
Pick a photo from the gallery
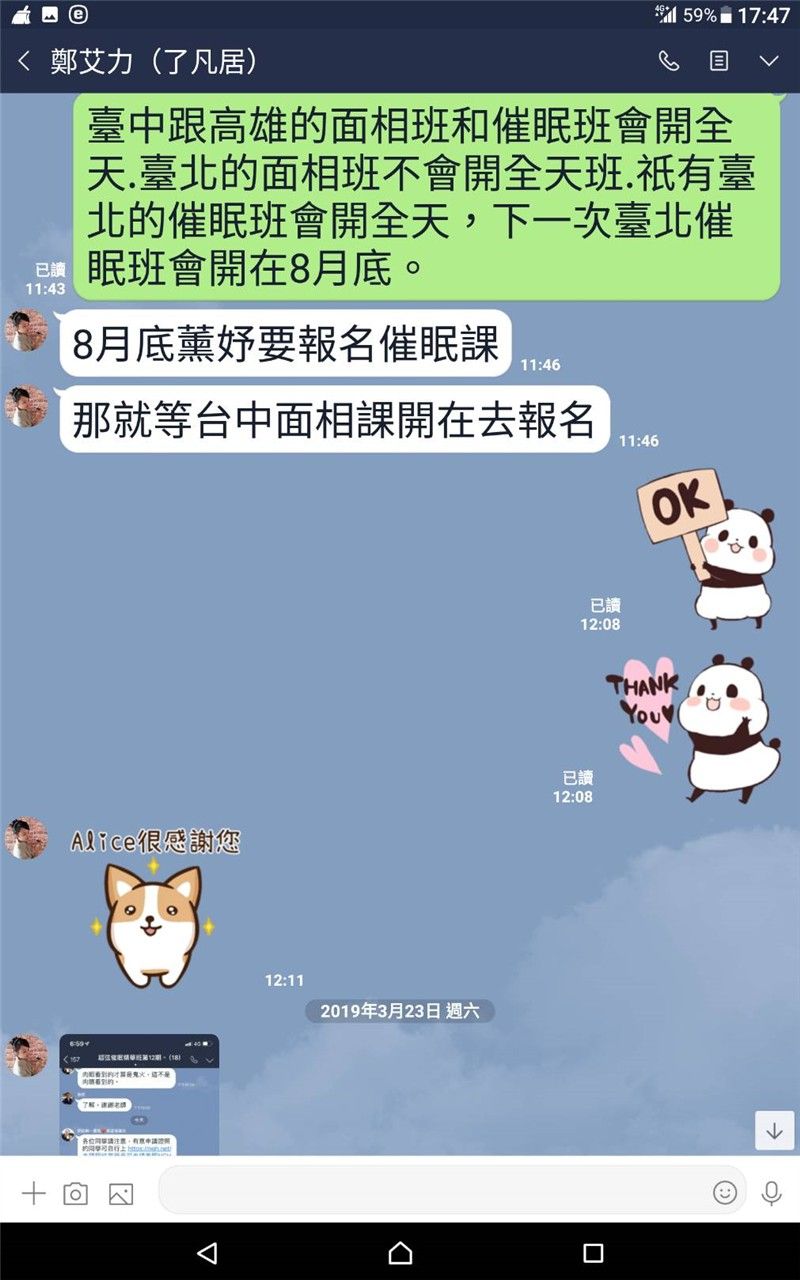[x=121, y=1193]
